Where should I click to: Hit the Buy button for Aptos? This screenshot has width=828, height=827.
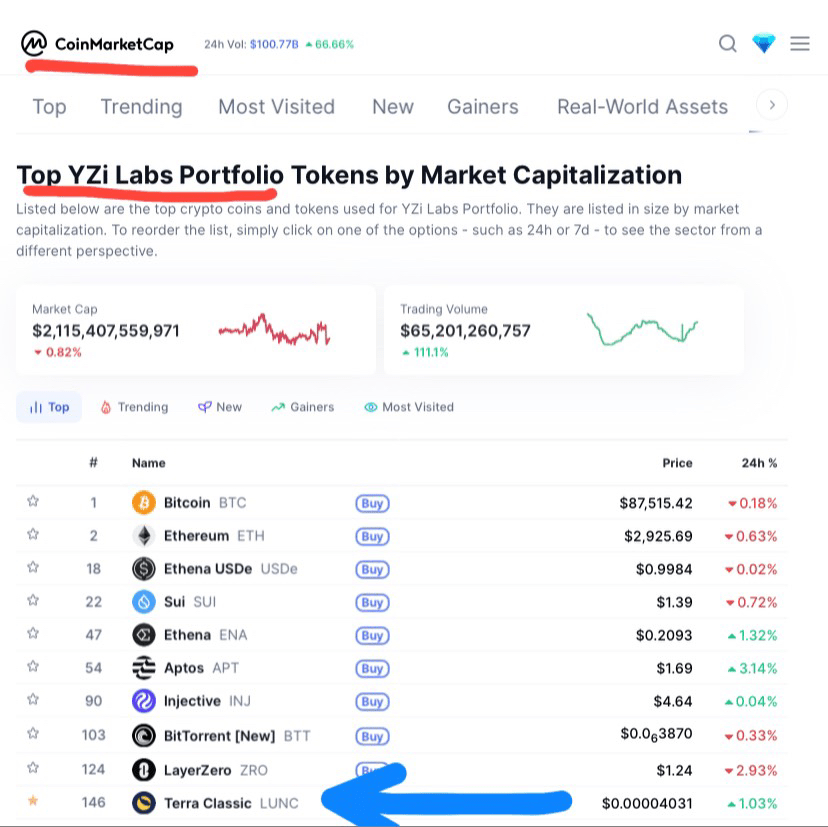pyautogui.click(x=372, y=668)
